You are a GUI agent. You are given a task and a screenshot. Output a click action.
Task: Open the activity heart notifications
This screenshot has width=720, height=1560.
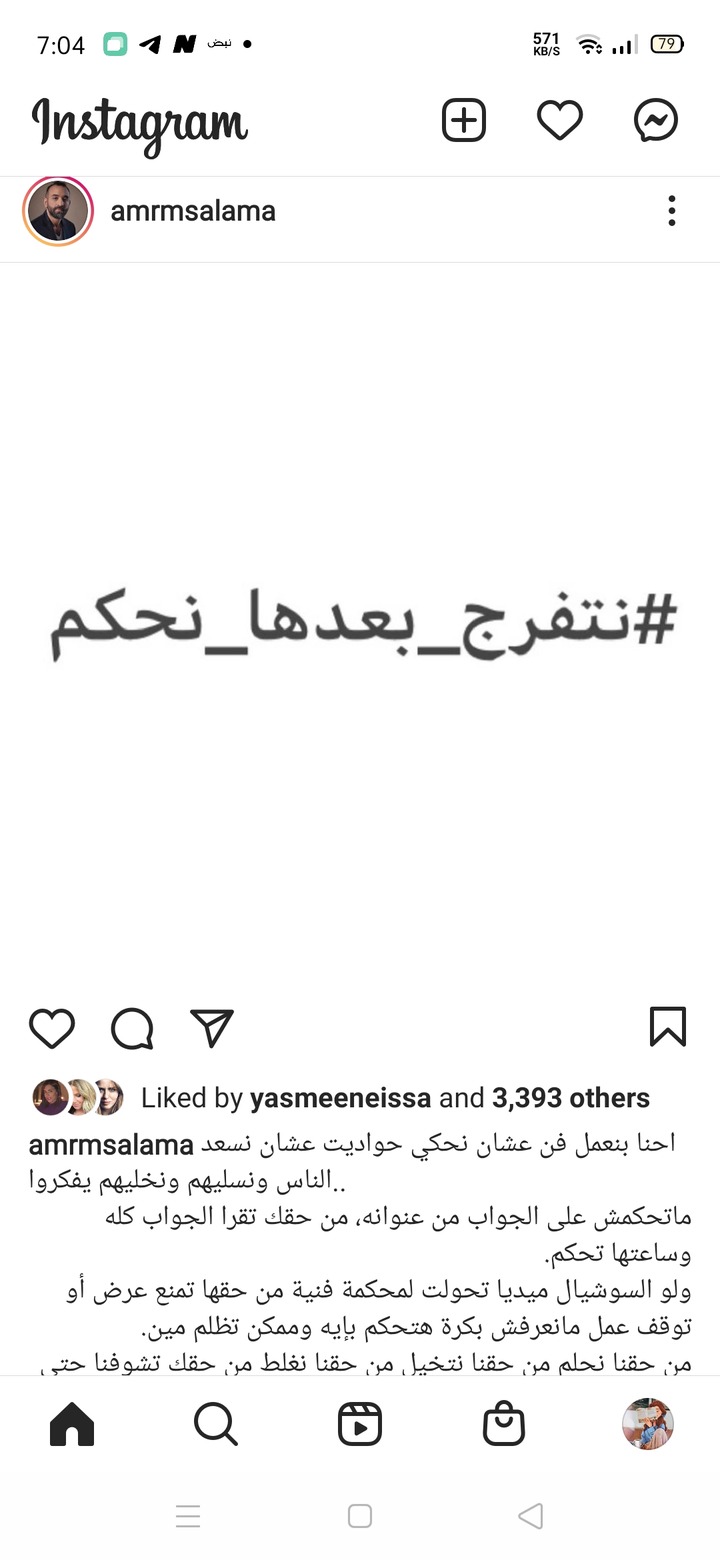(x=560, y=121)
